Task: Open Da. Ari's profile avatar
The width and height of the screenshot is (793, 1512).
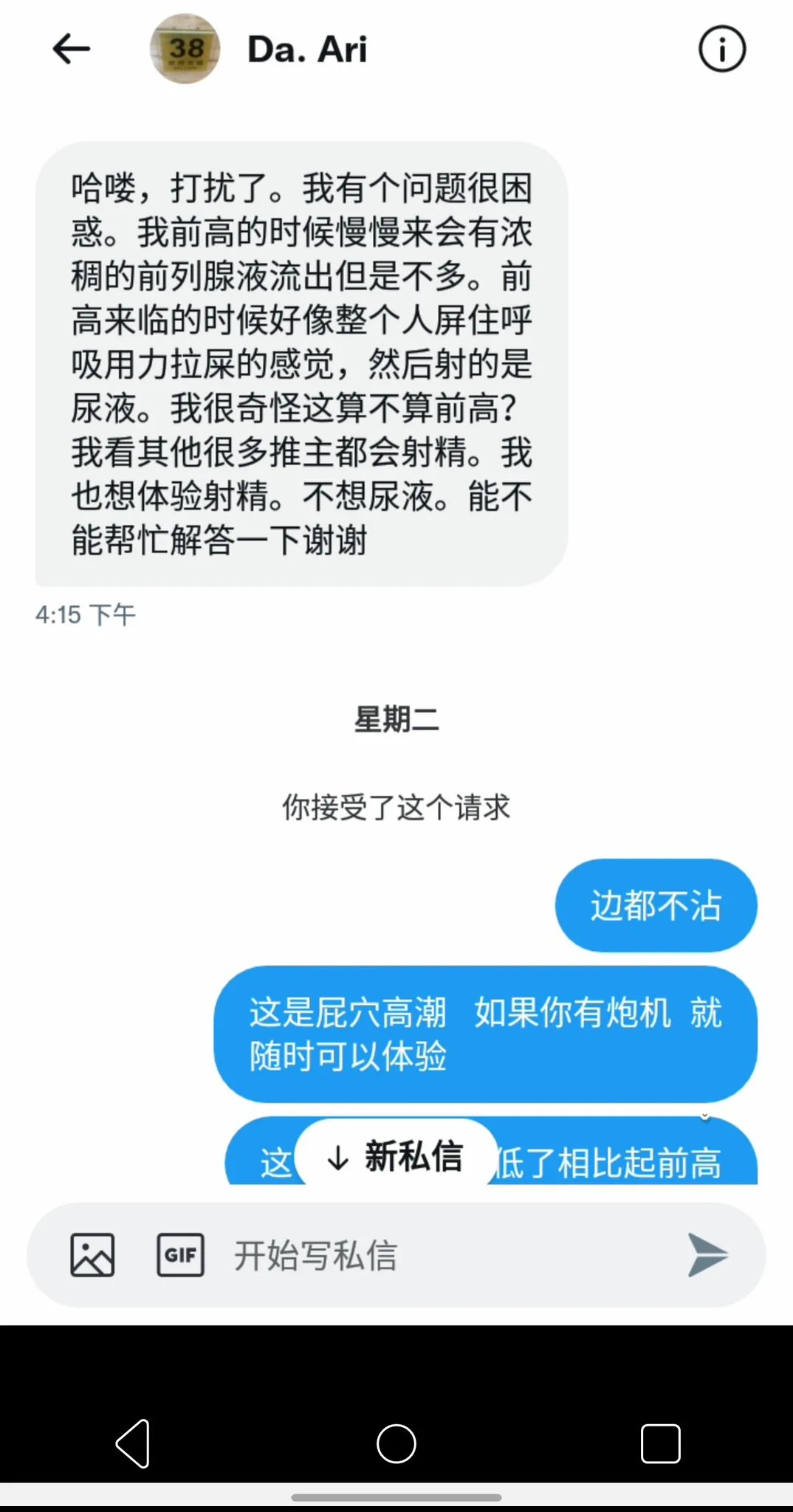Action: pyautogui.click(x=185, y=49)
